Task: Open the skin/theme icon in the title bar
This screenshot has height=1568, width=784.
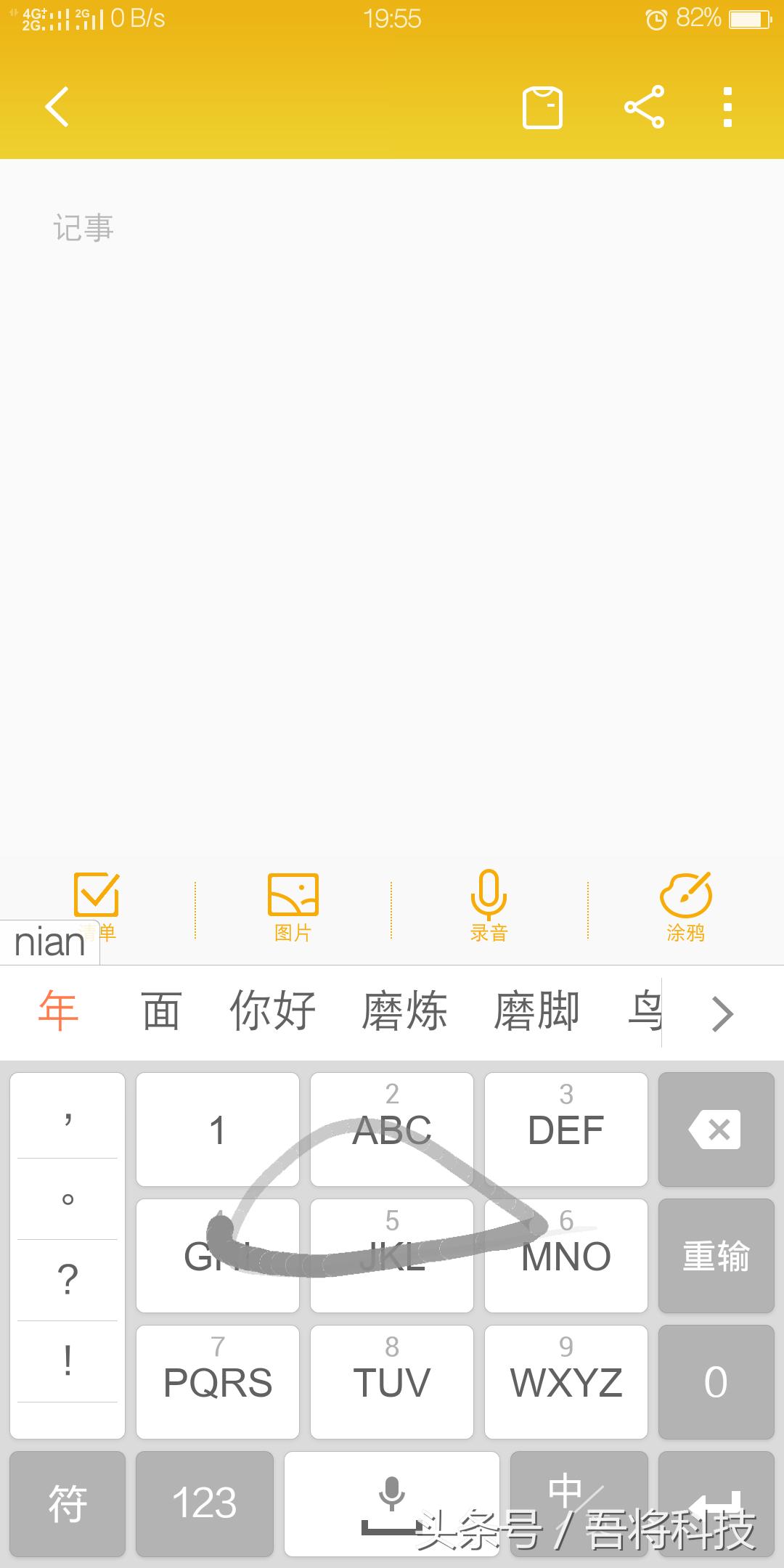Action: click(x=541, y=107)
